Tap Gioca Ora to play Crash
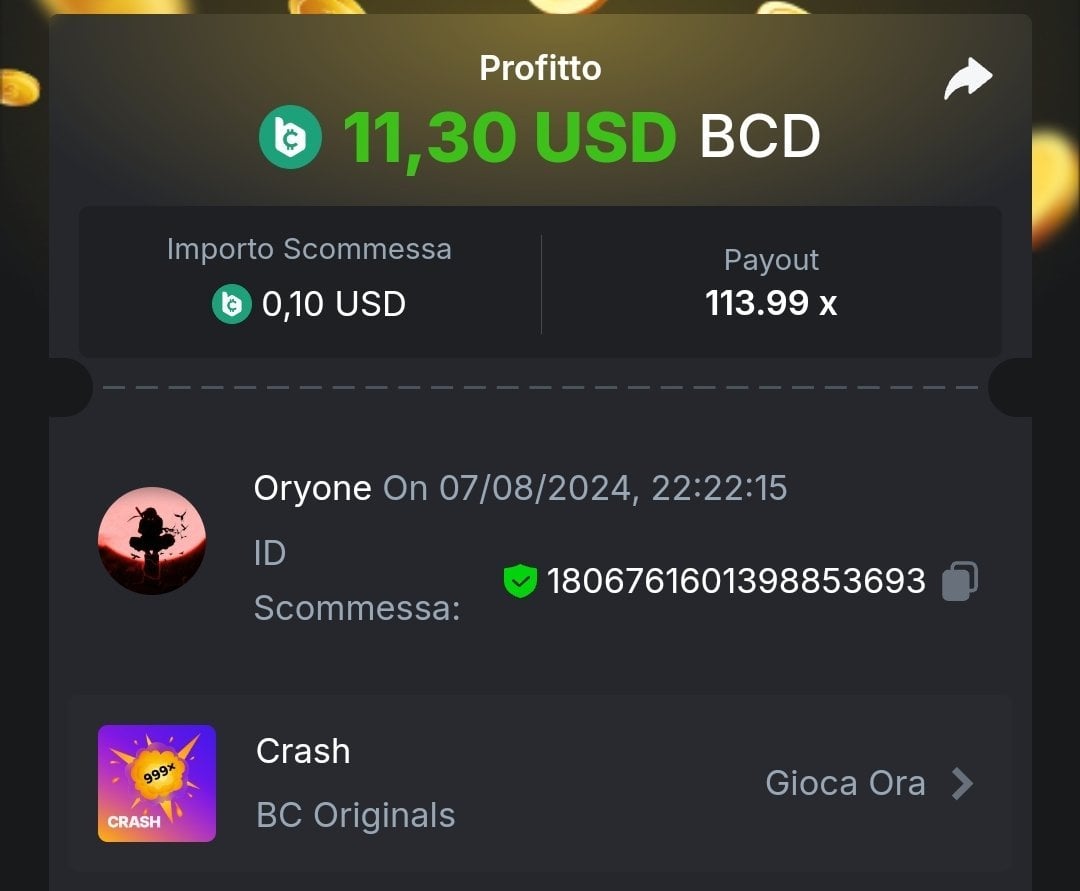The width and height of the screenshot is (1080, 891). (x=867, y=783)
